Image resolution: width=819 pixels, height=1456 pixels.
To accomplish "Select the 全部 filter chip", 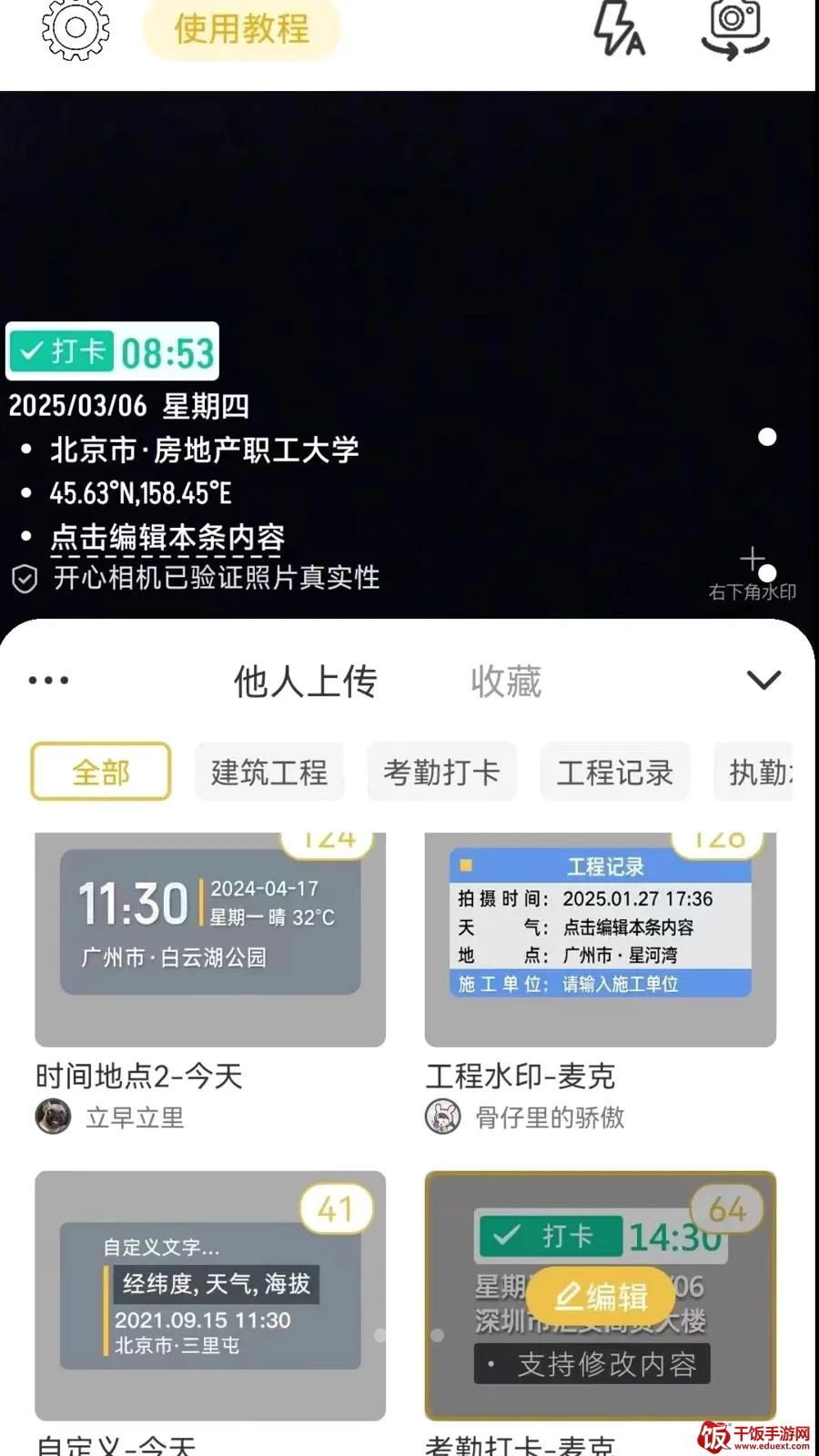I will click(101, 772).
